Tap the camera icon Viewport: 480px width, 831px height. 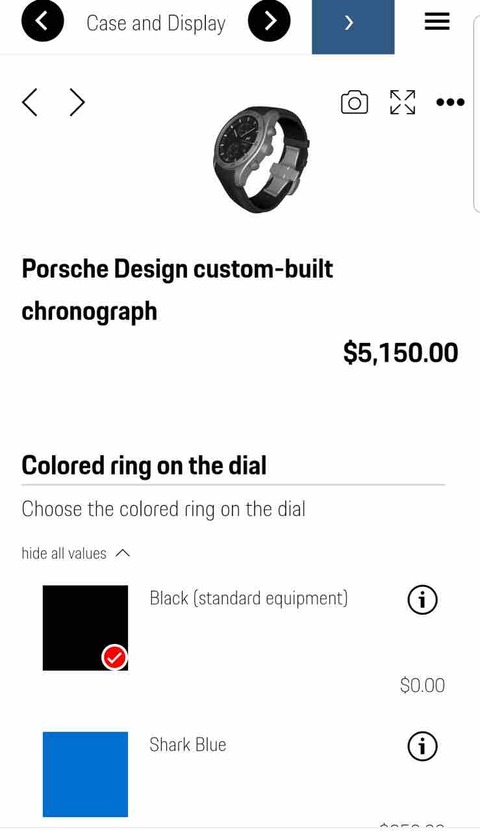pos(354,102)
